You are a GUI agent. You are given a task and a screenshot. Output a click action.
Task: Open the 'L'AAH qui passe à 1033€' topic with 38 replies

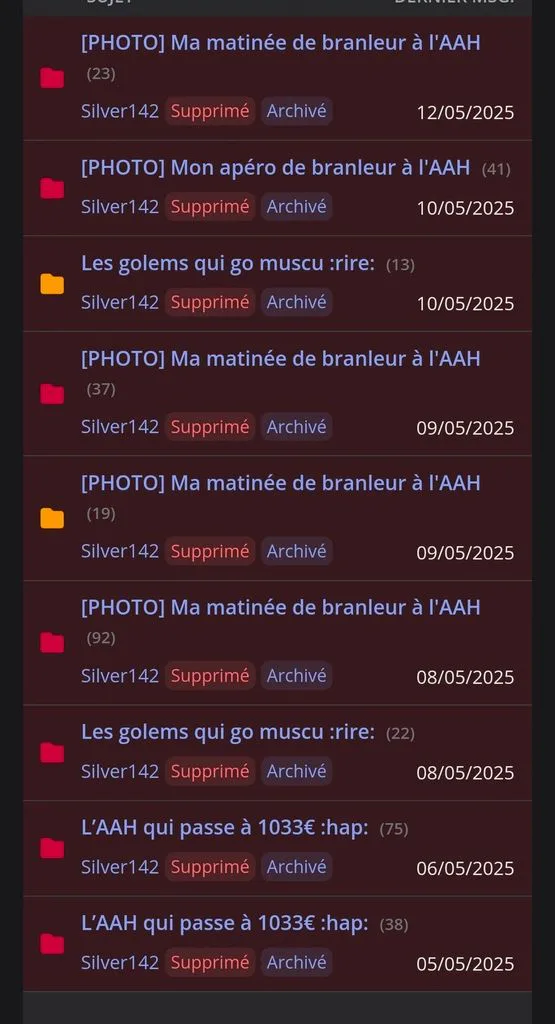[x=225, y=923]
